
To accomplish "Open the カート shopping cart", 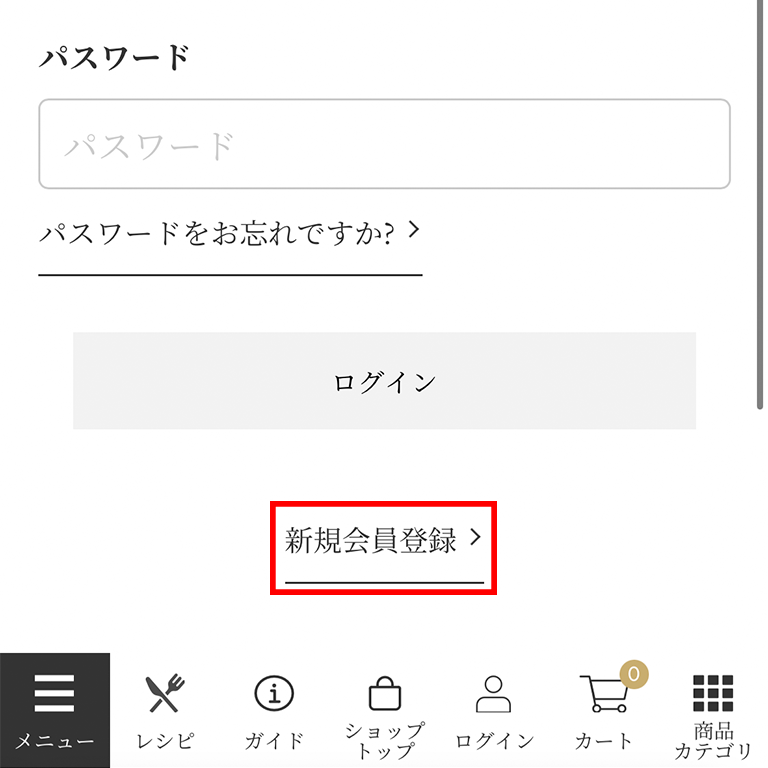I will pyautogui.click(x=604, y=710).
